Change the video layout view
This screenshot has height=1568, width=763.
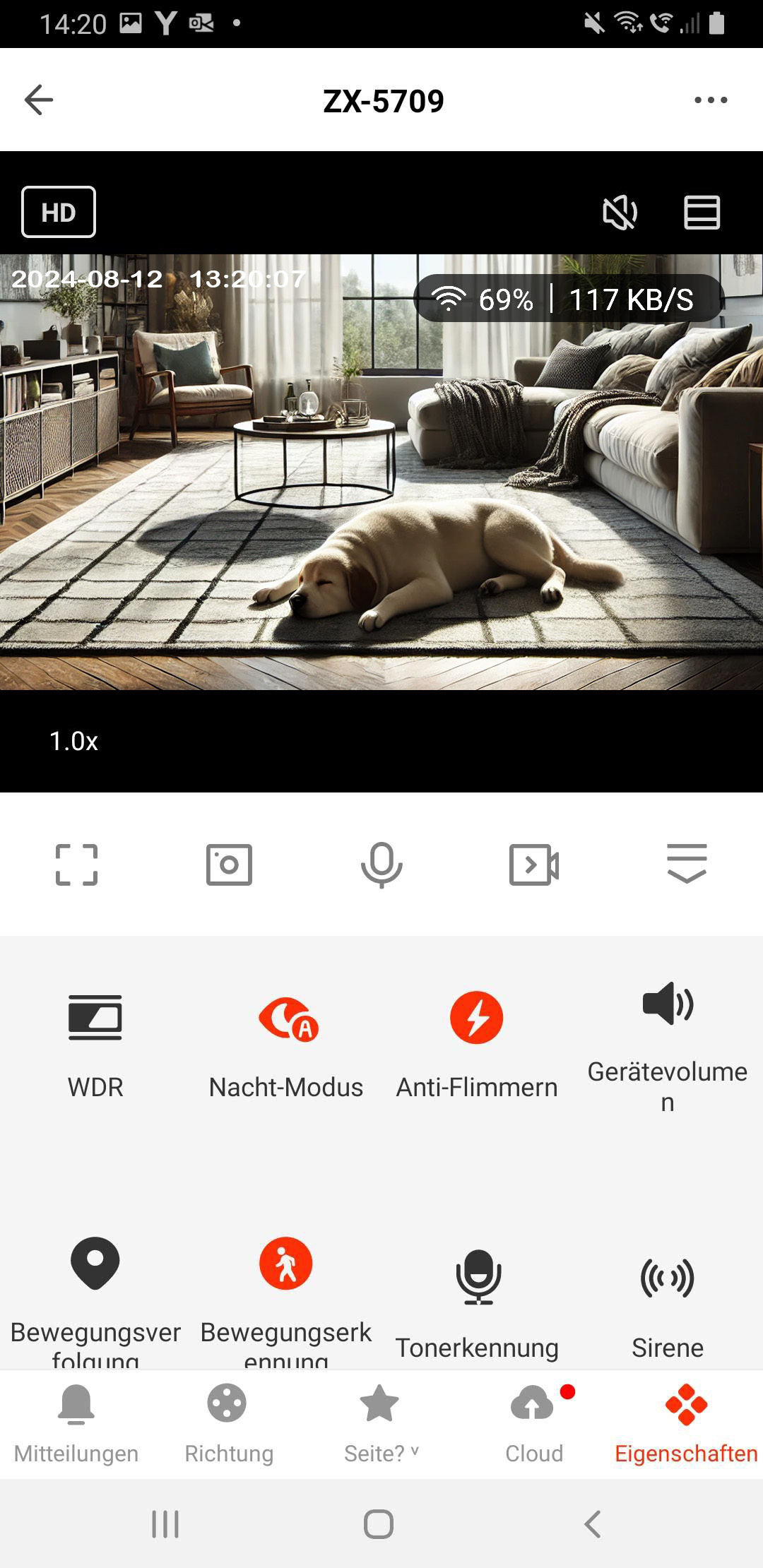click(x=702, y=212)
